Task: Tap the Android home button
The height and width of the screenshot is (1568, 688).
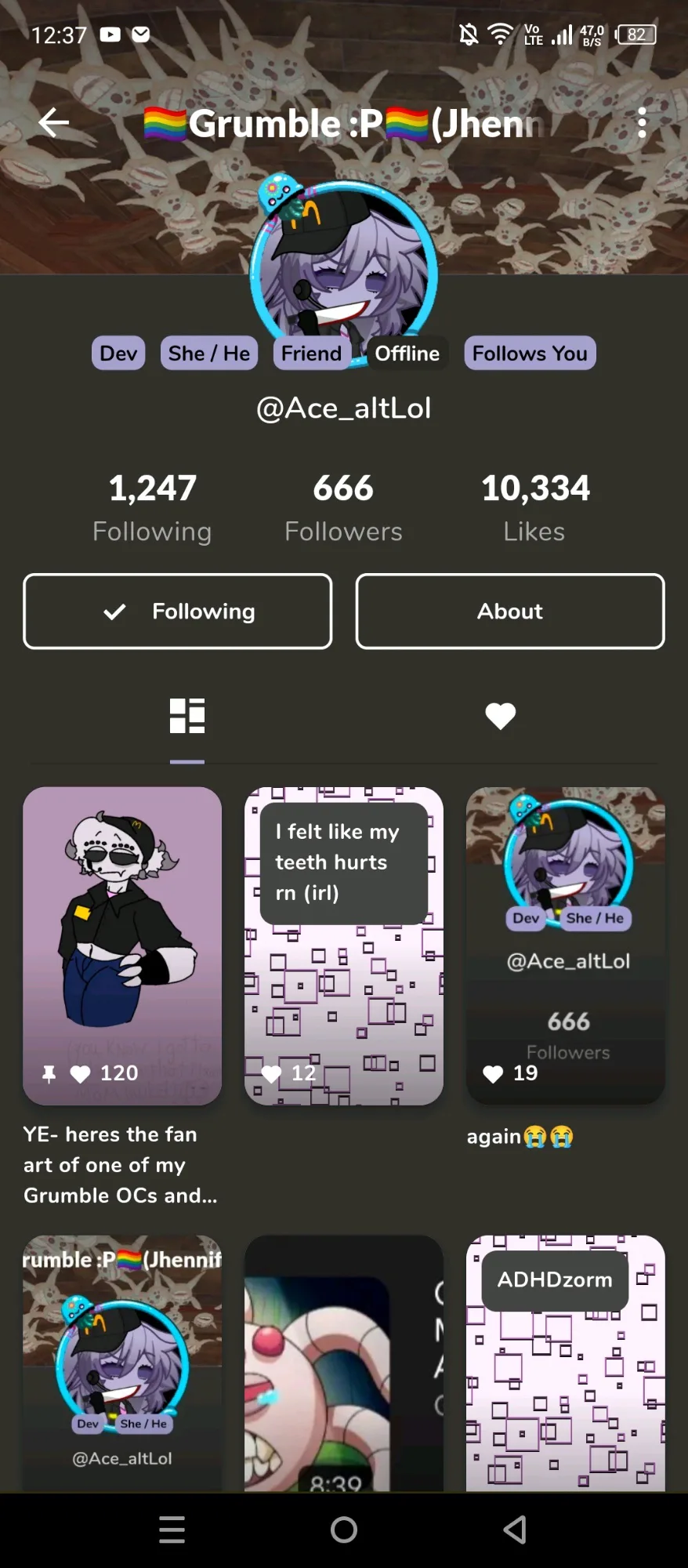Action: tap(344, 1530)
